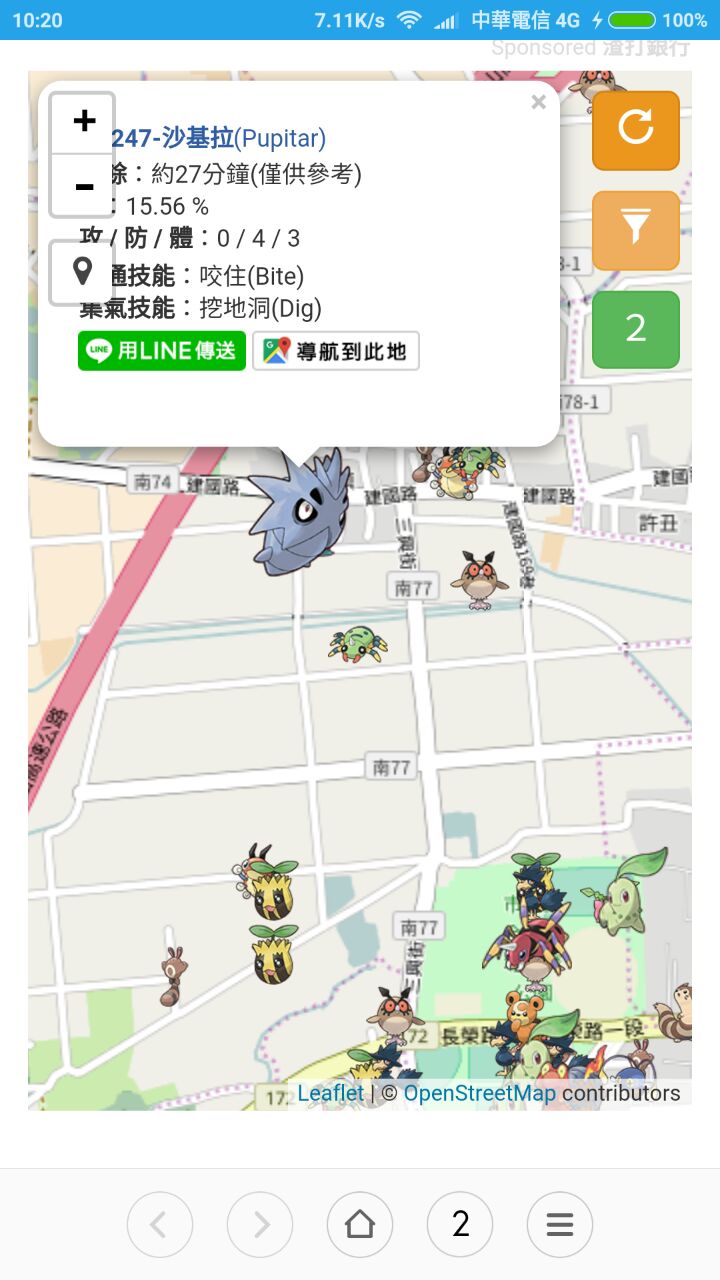Viewport: 720px width, 1280px height.
Task: Close the Pupitar info popup
Action: [x=538, y=102]
